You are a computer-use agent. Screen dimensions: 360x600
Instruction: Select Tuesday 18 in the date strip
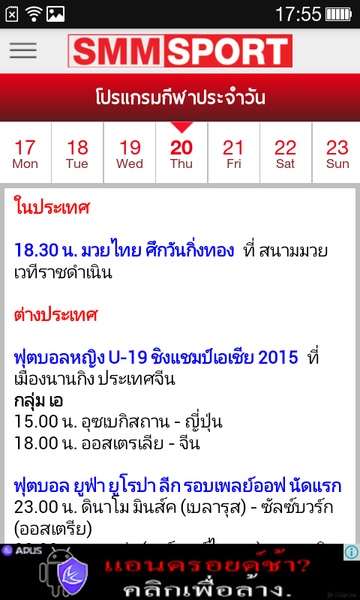coord(77,153)
